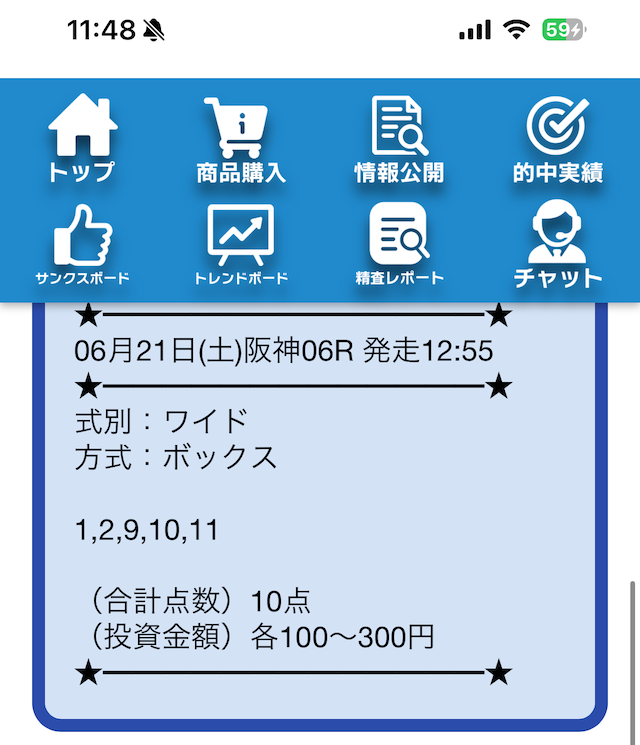Open the トレンドボード page
This screenshot has height=745, width=640.
(x=241, y=245)
